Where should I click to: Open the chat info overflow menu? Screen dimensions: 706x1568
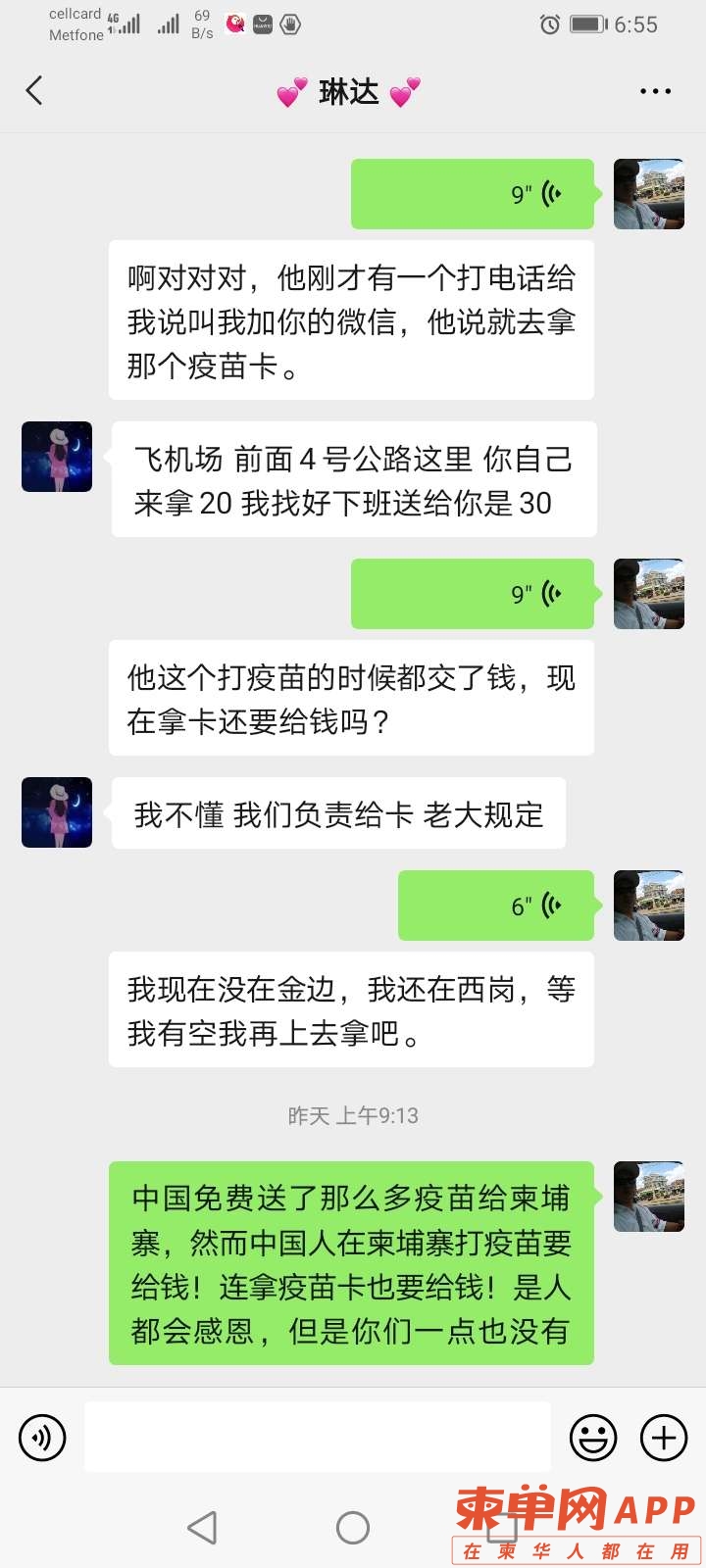655,91
